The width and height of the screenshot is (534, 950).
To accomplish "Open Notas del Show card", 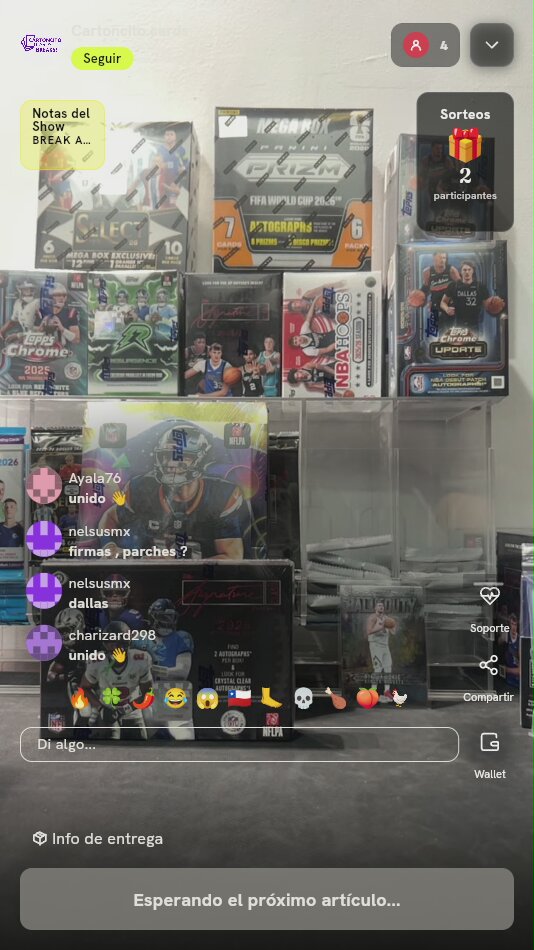I will (x=62, y=135).
